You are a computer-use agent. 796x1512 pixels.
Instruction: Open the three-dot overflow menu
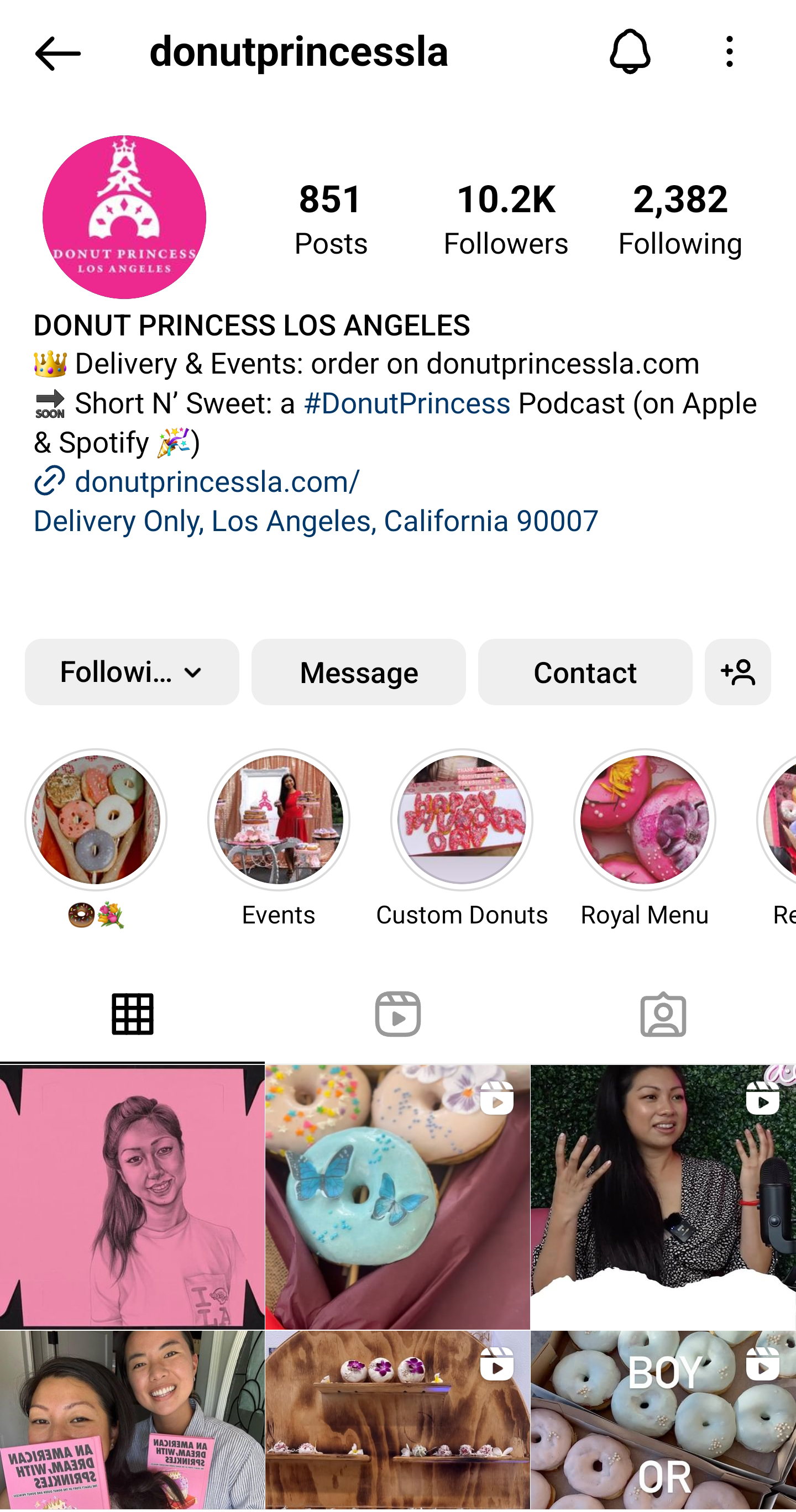coord(729,51)
